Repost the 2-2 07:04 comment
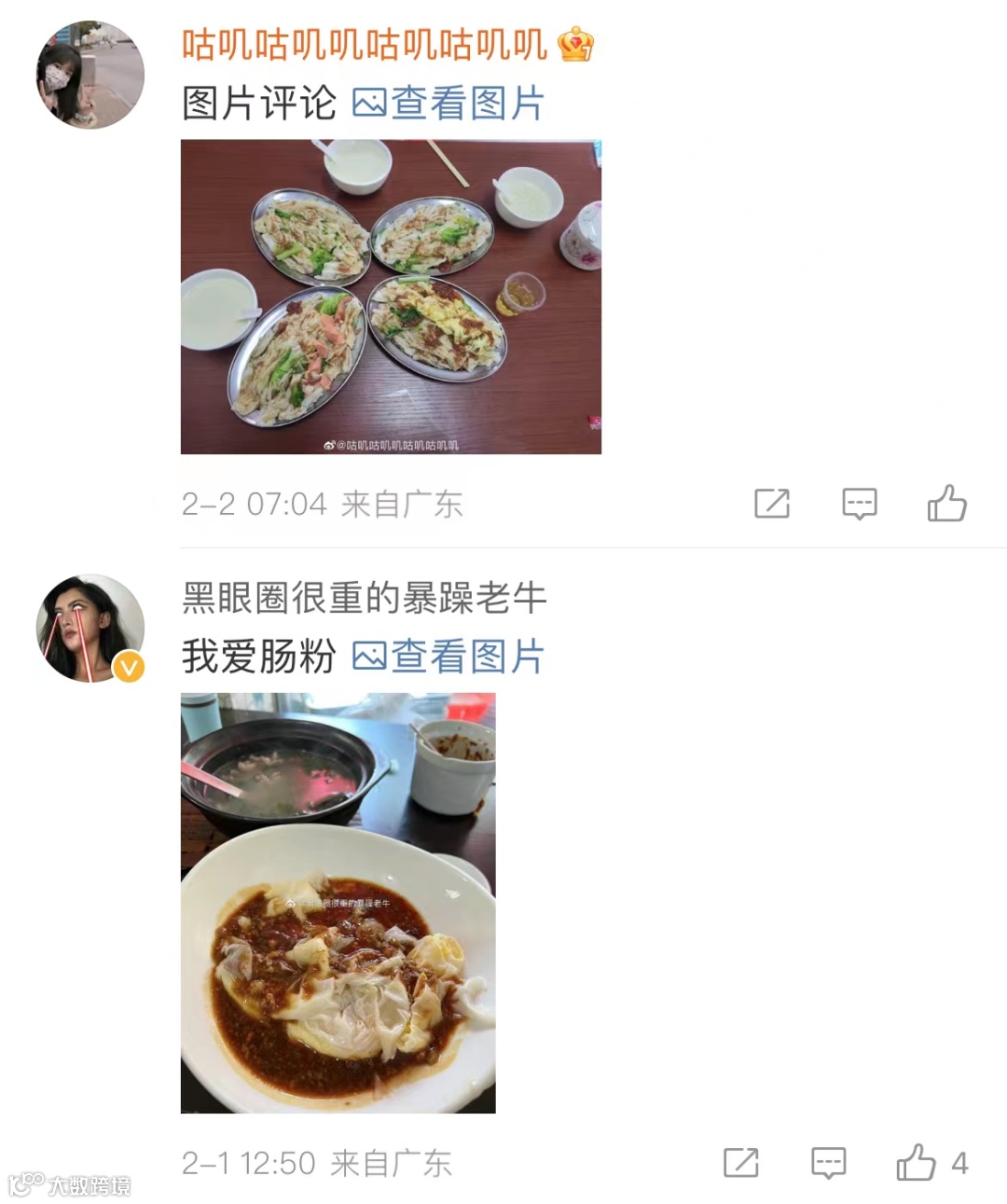This screenshot has height=1204, width=1007. click(772, 504)
